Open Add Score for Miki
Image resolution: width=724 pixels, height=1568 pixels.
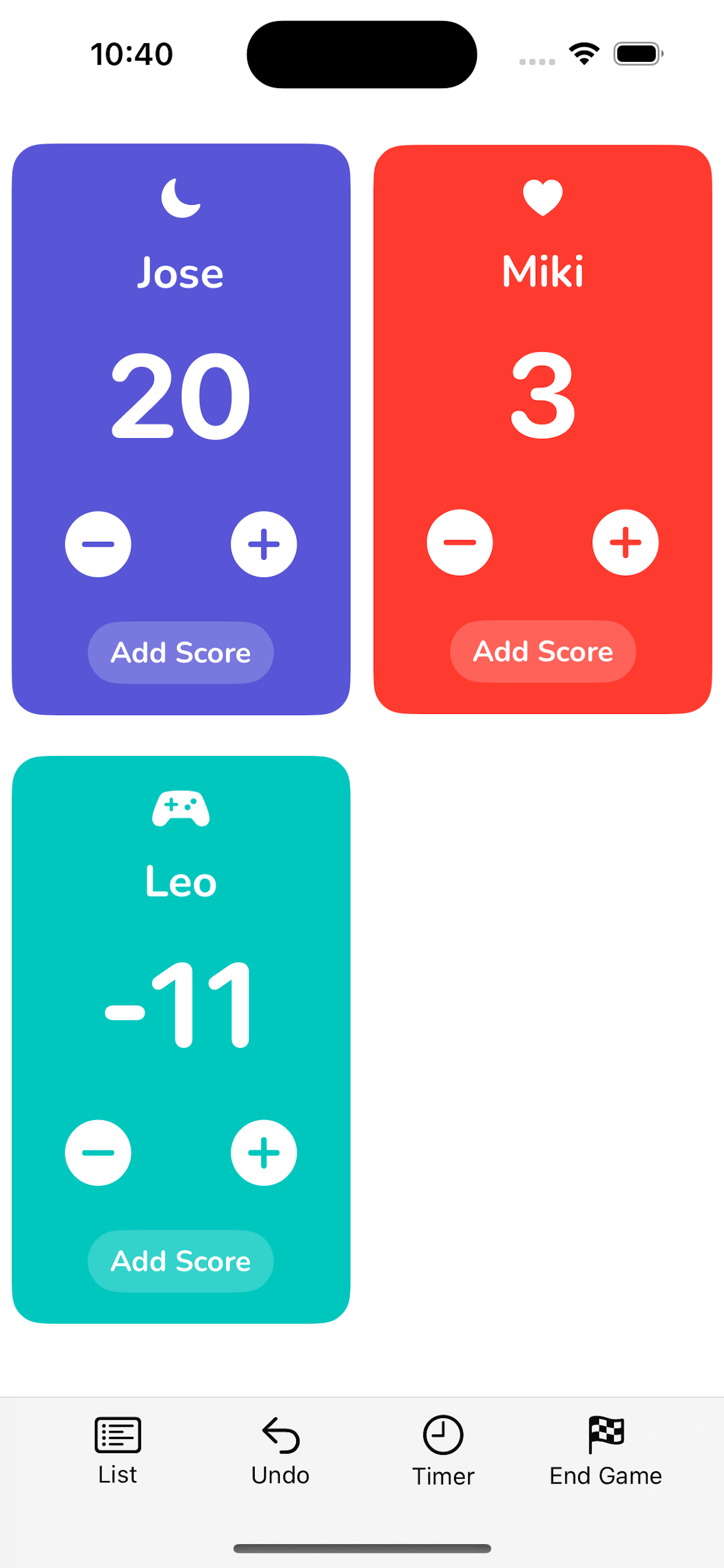(x=543, y=652)
